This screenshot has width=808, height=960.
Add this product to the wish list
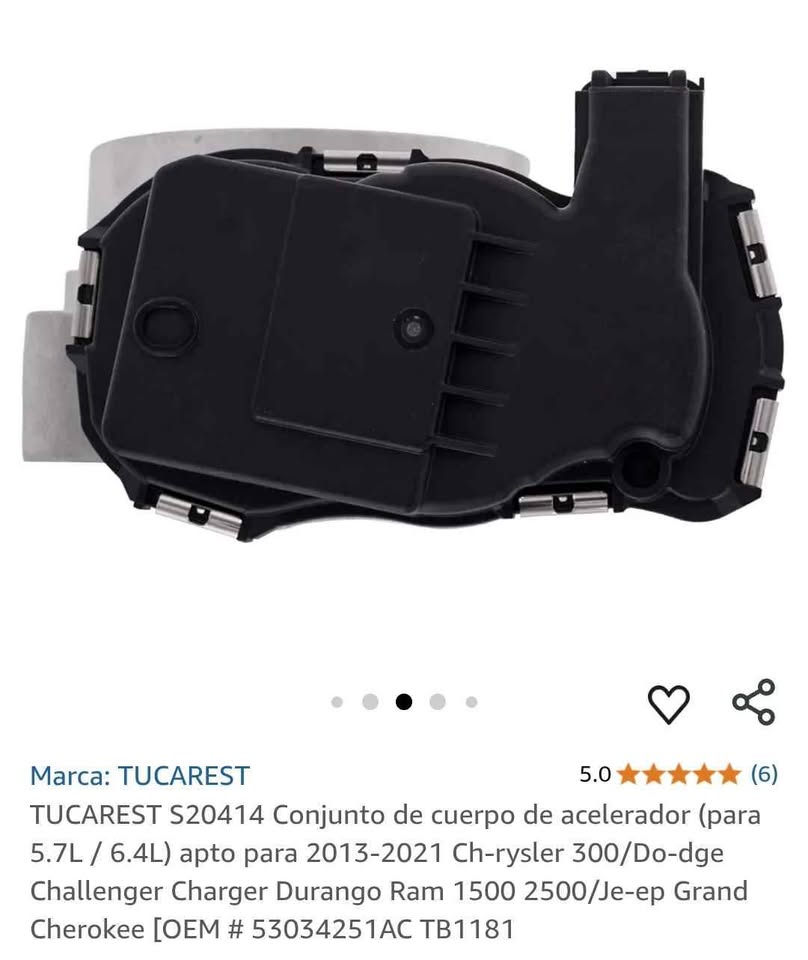coord(668,703)
